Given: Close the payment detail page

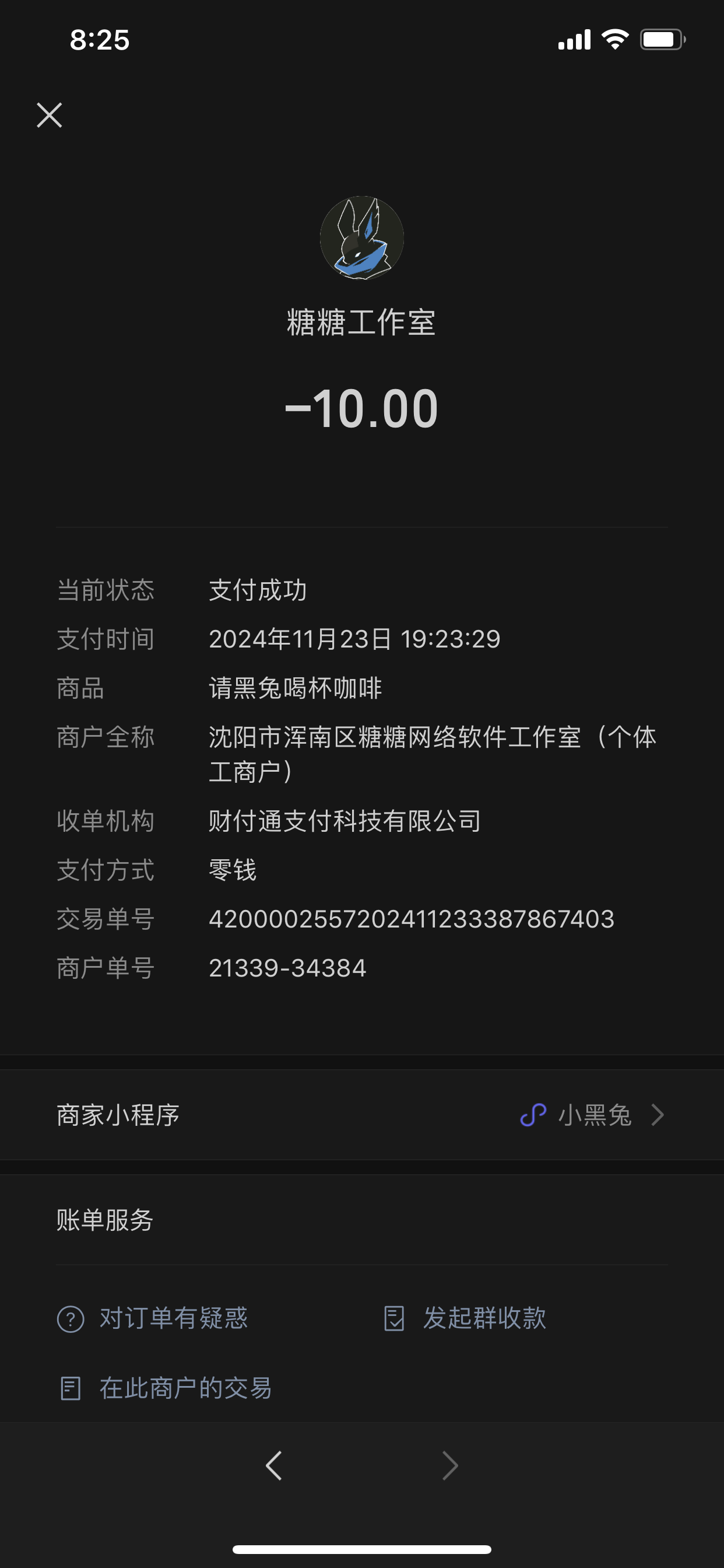Looking at the screenshot, I should 50,115.
